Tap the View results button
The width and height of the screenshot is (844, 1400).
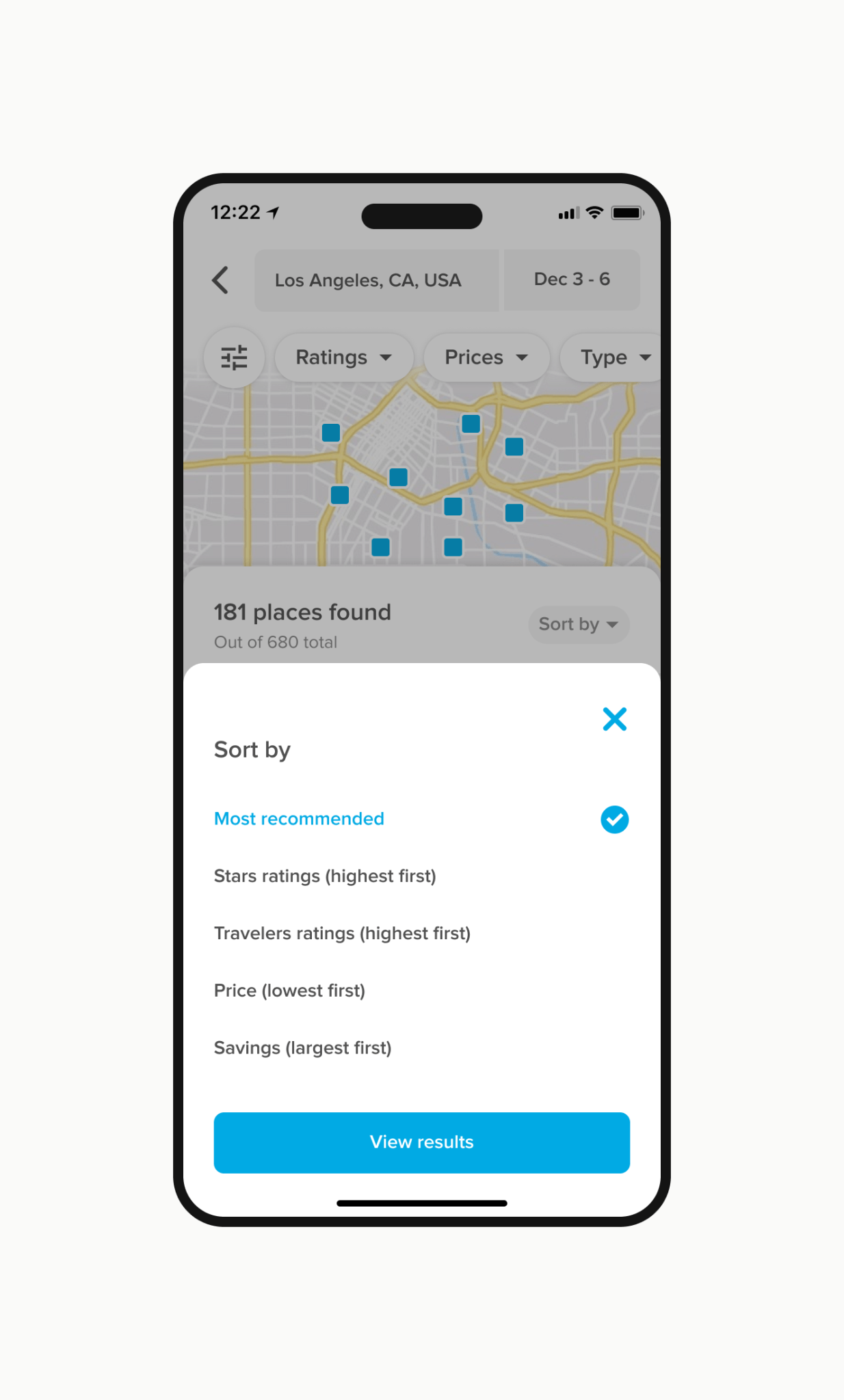click(x=421, y=1142)
